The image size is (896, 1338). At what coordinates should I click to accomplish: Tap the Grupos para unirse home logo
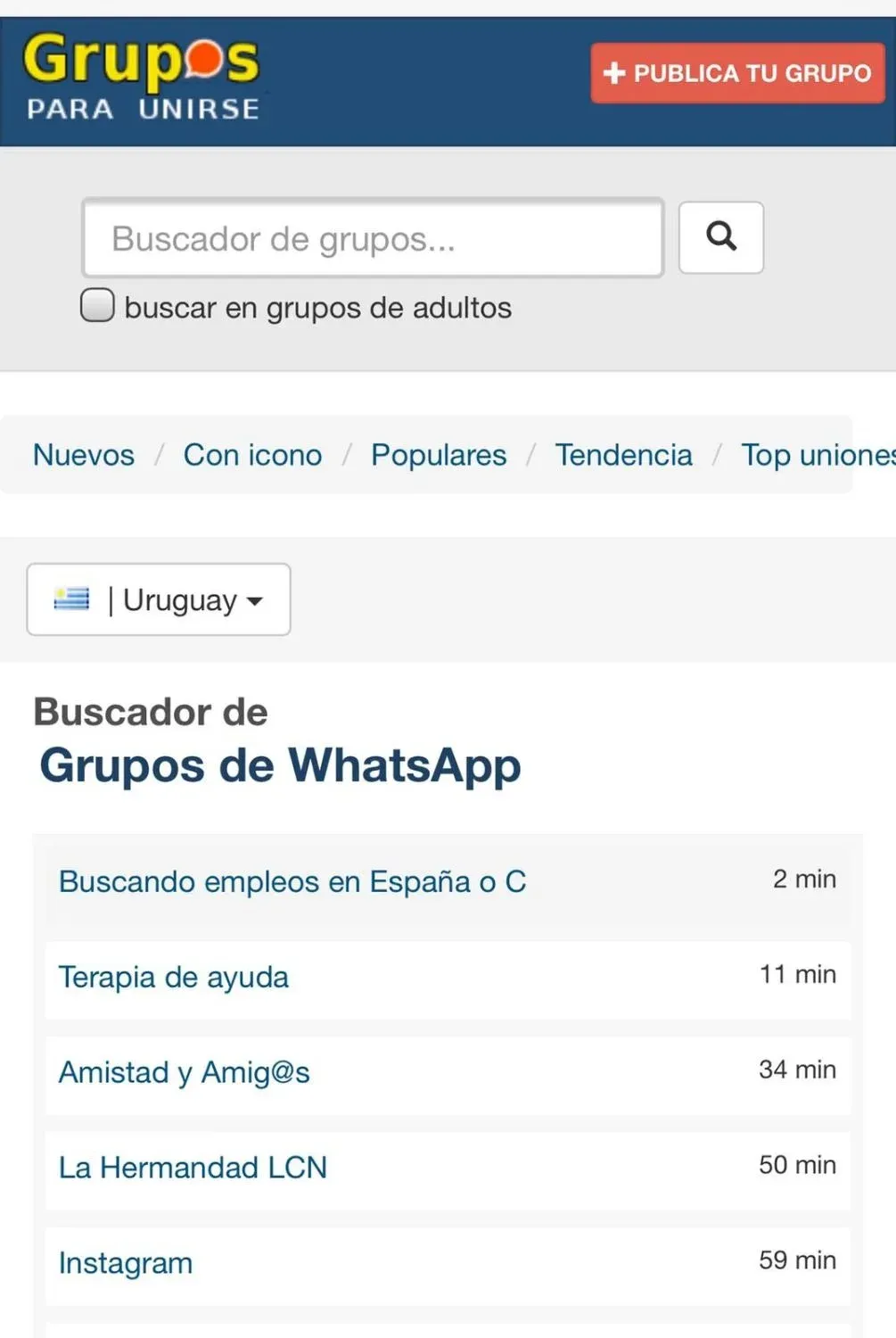[x=142, y=78]
